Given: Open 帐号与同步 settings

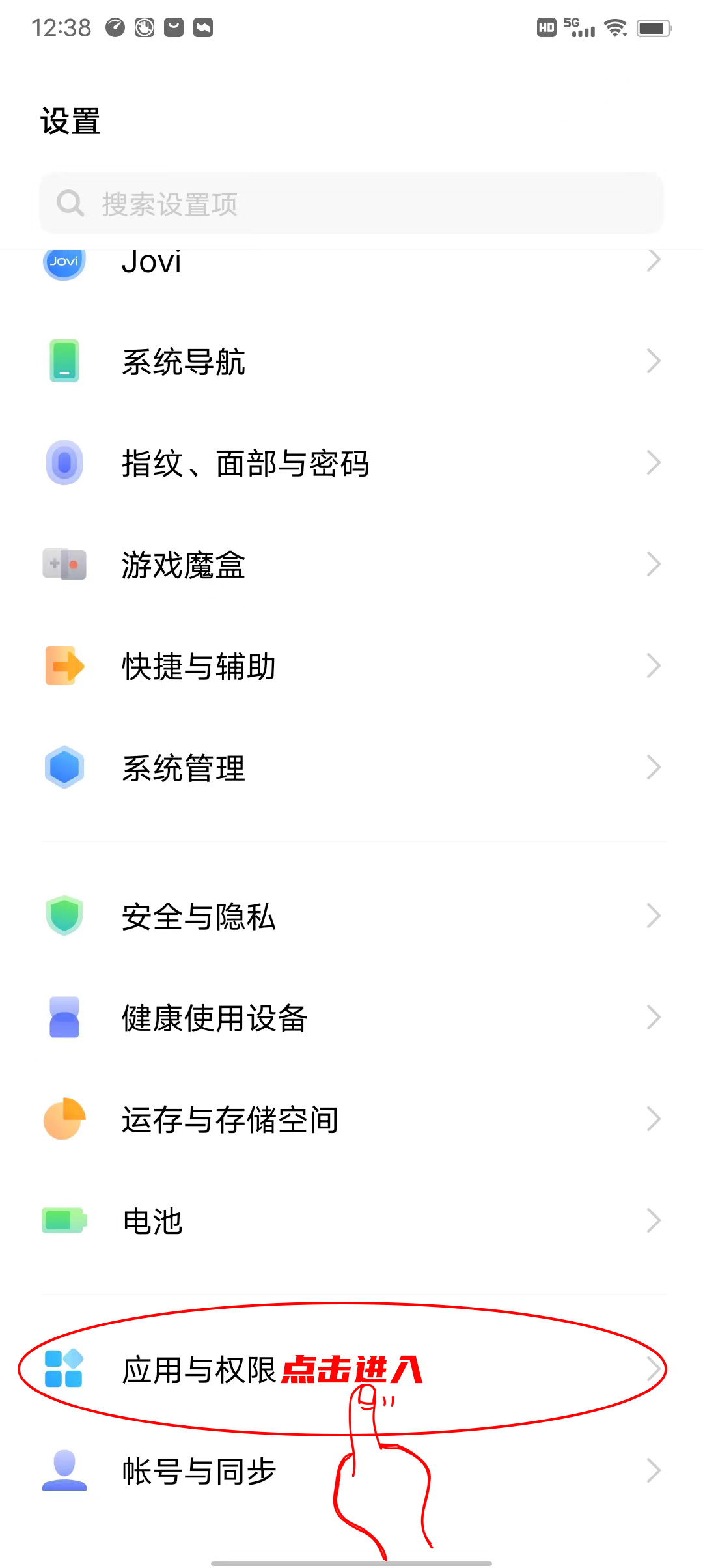Looking at the screenshot, I should pyautogui.click(x=351, y=1471).
